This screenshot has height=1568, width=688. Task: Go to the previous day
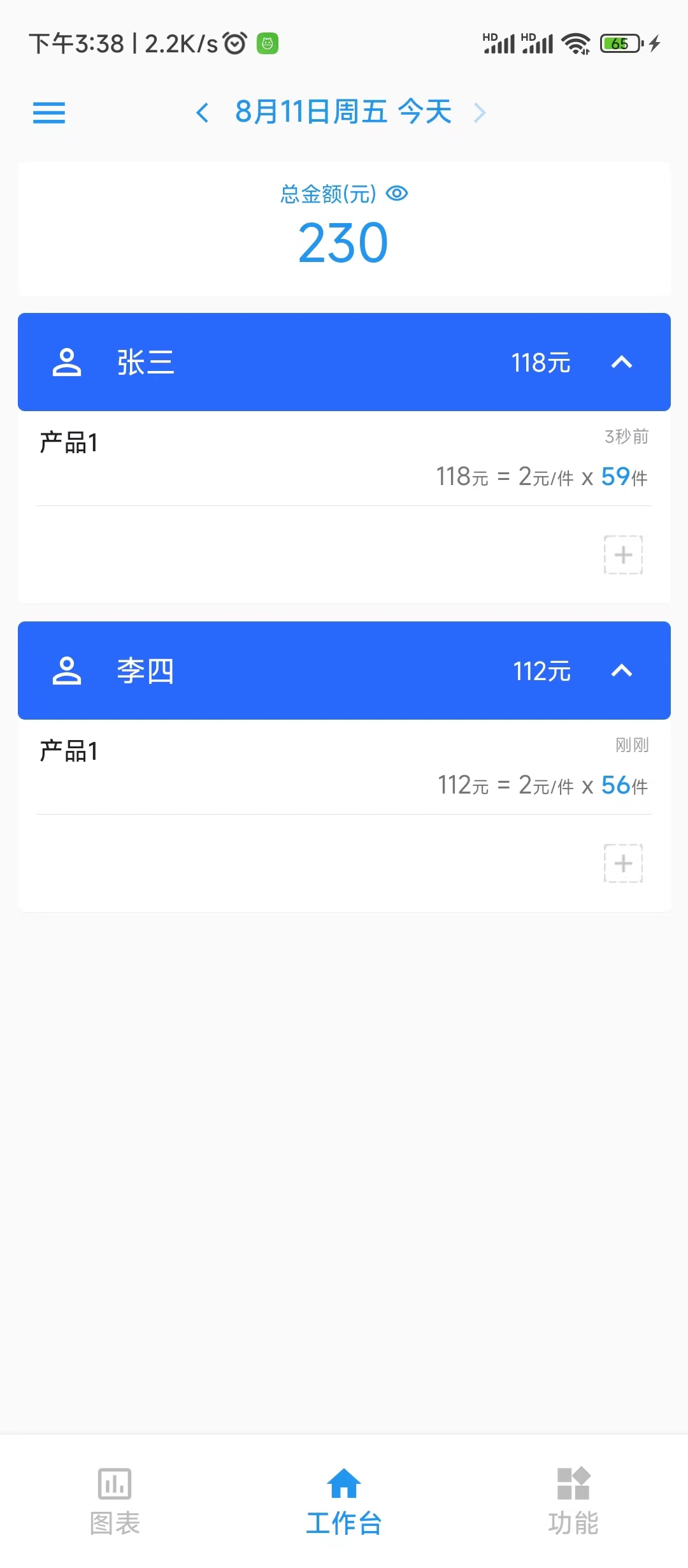click(x=203, y=113)
